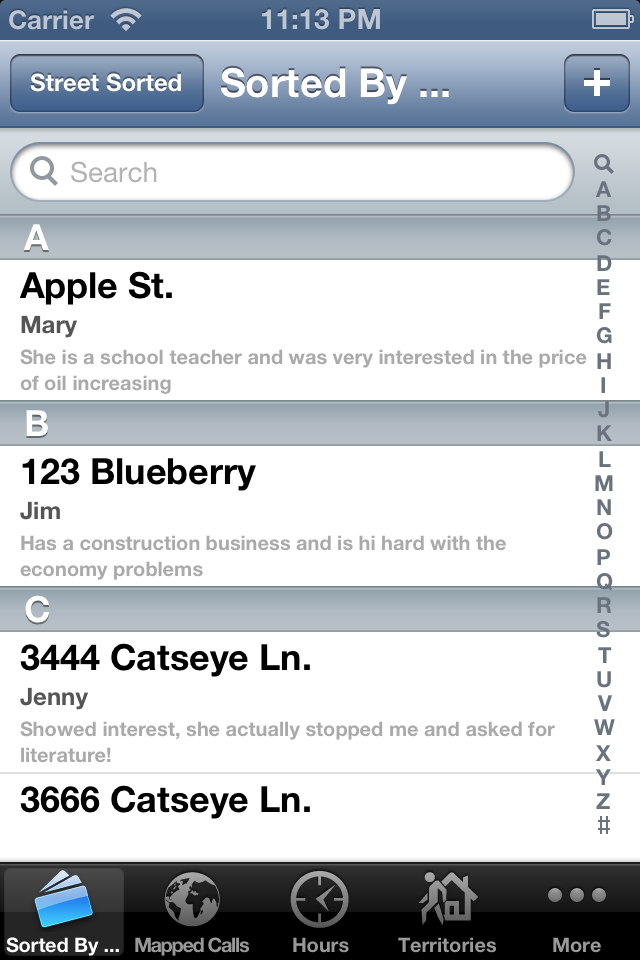Switch to the Hours tab

click(320, 912)
